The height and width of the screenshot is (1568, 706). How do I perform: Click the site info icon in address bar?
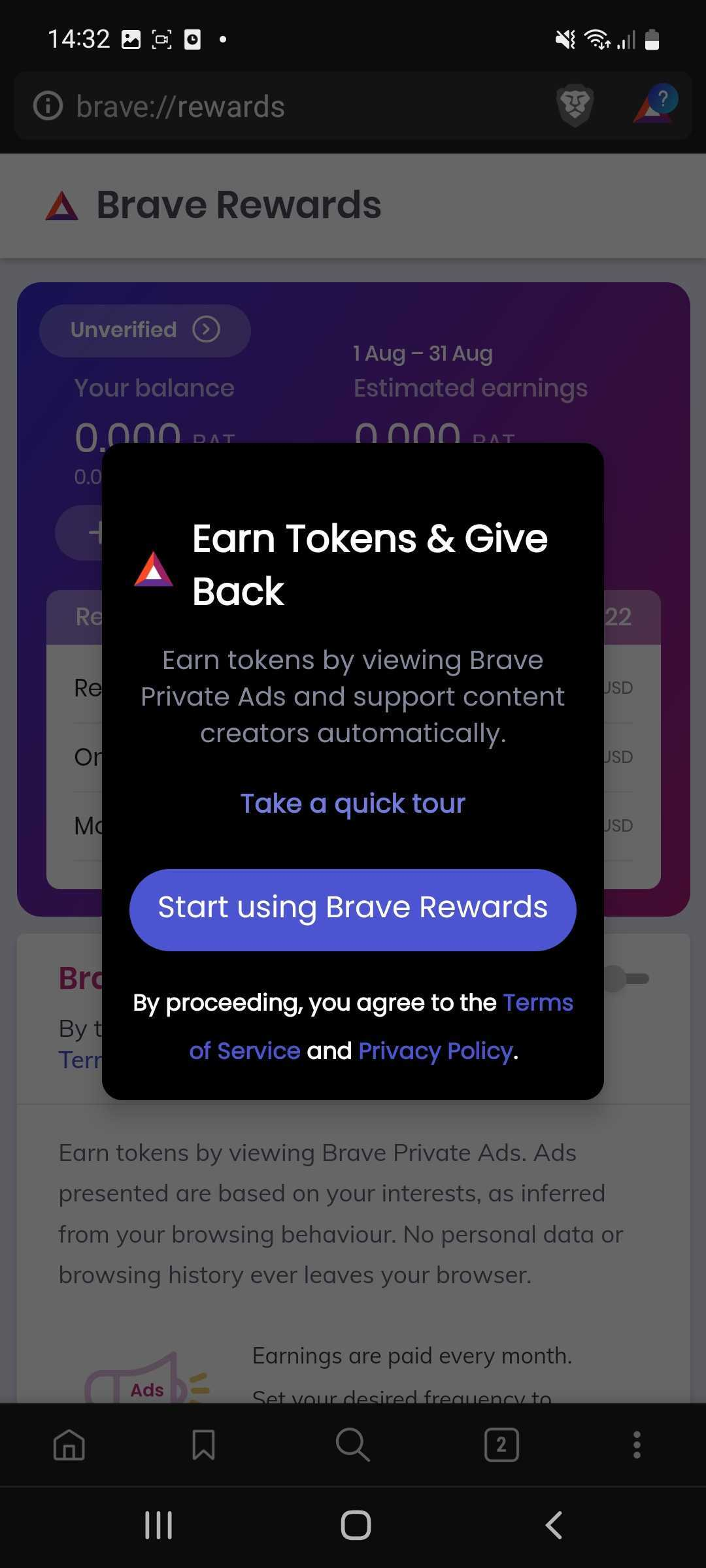coord(49,106)
